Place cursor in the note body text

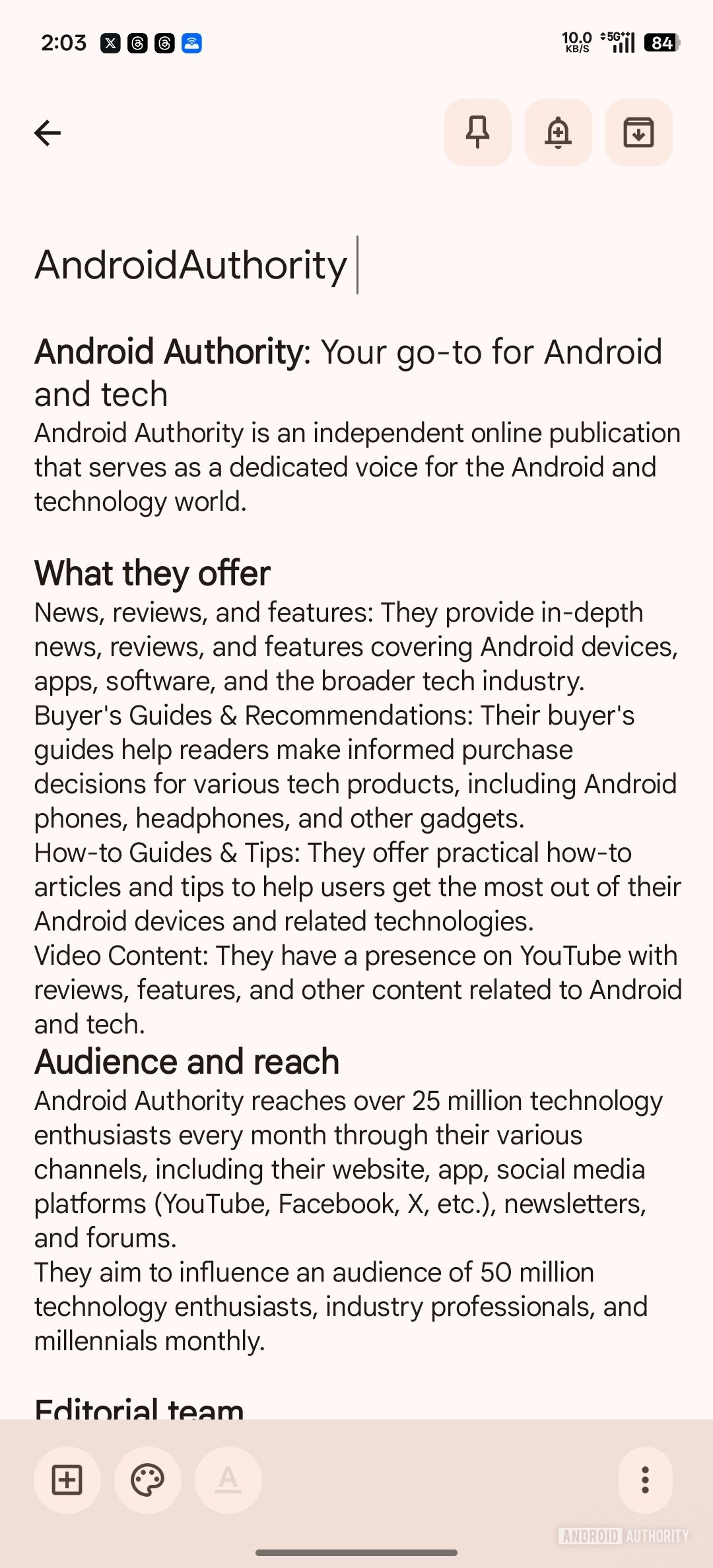click(x=356, y=871)
